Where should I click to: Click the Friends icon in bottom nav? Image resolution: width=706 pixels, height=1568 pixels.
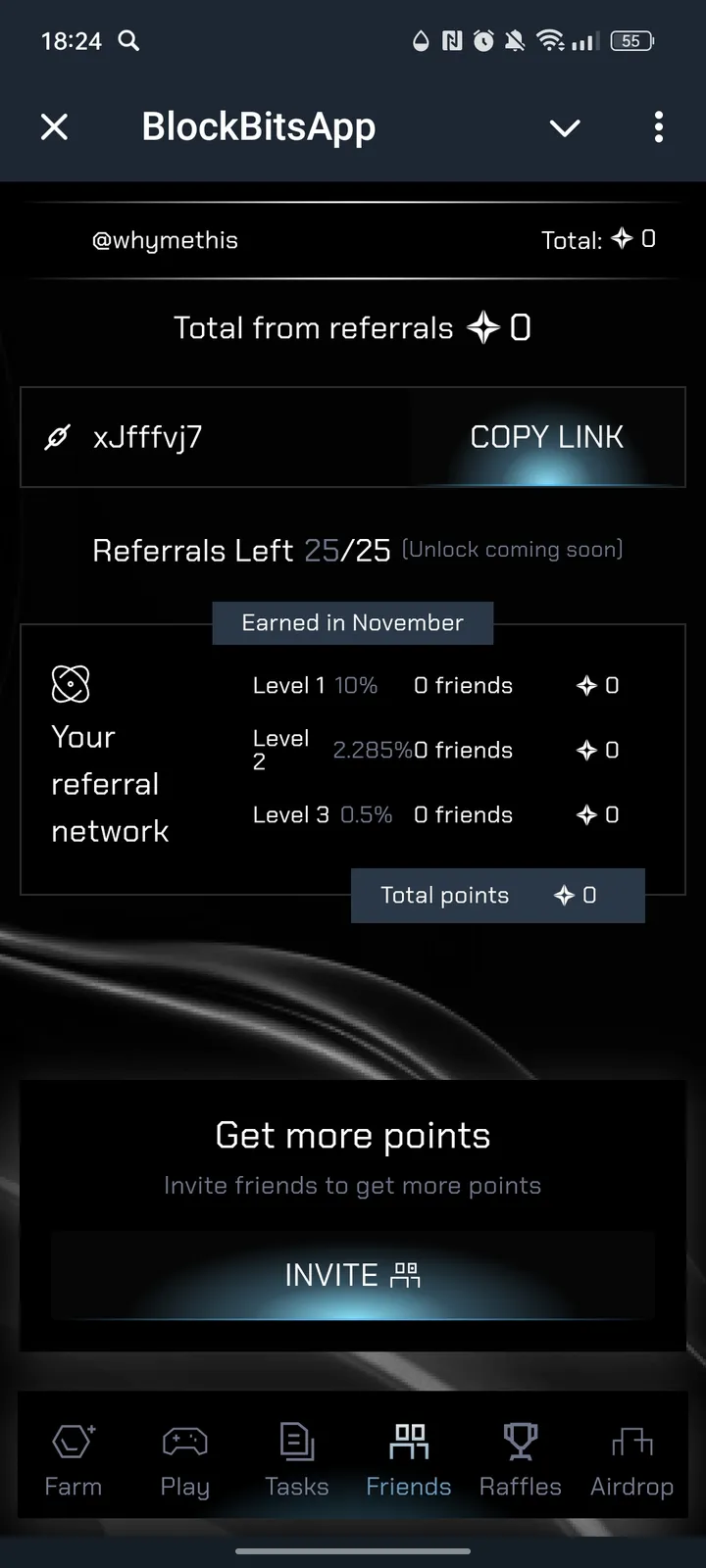pos(408,1441)
